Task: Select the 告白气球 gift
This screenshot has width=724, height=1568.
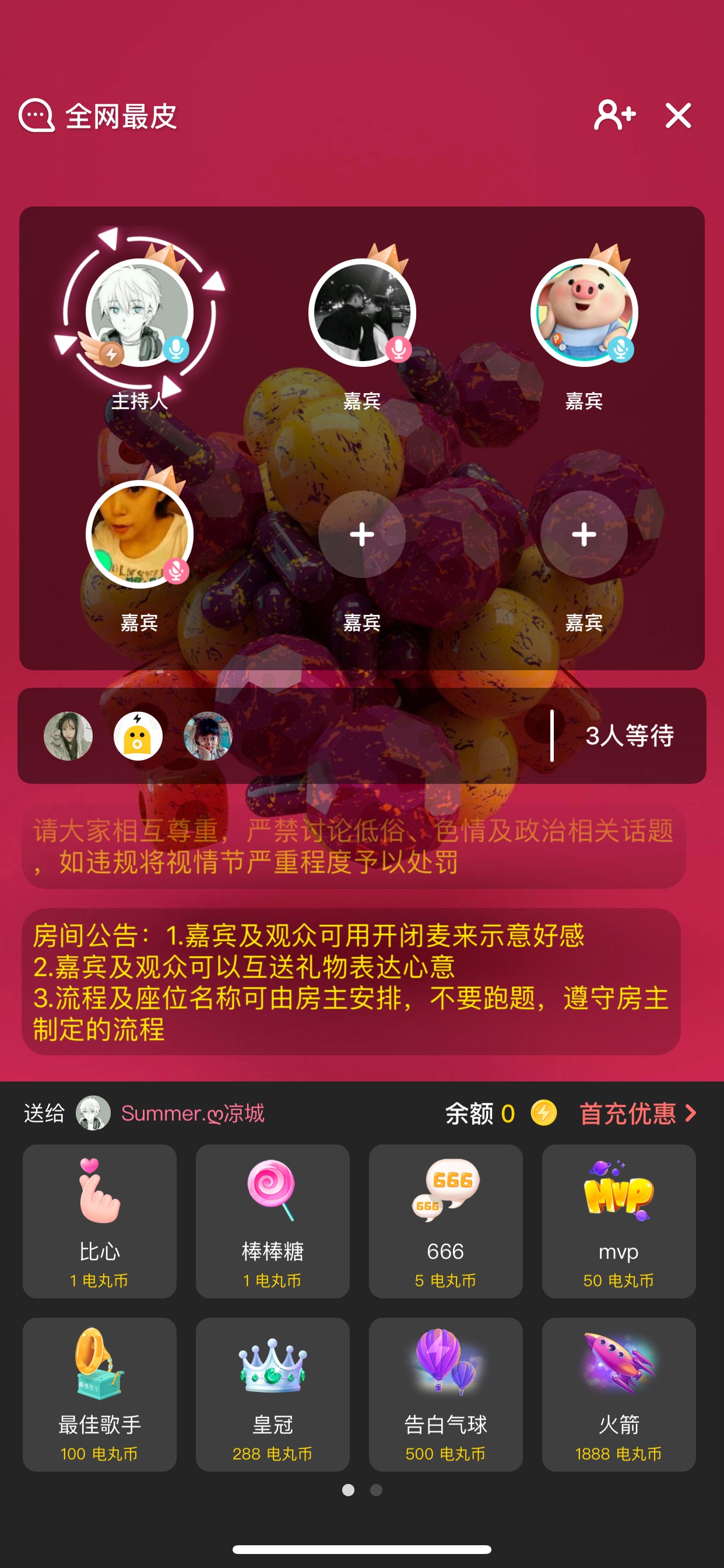Action: point(445,1395)
